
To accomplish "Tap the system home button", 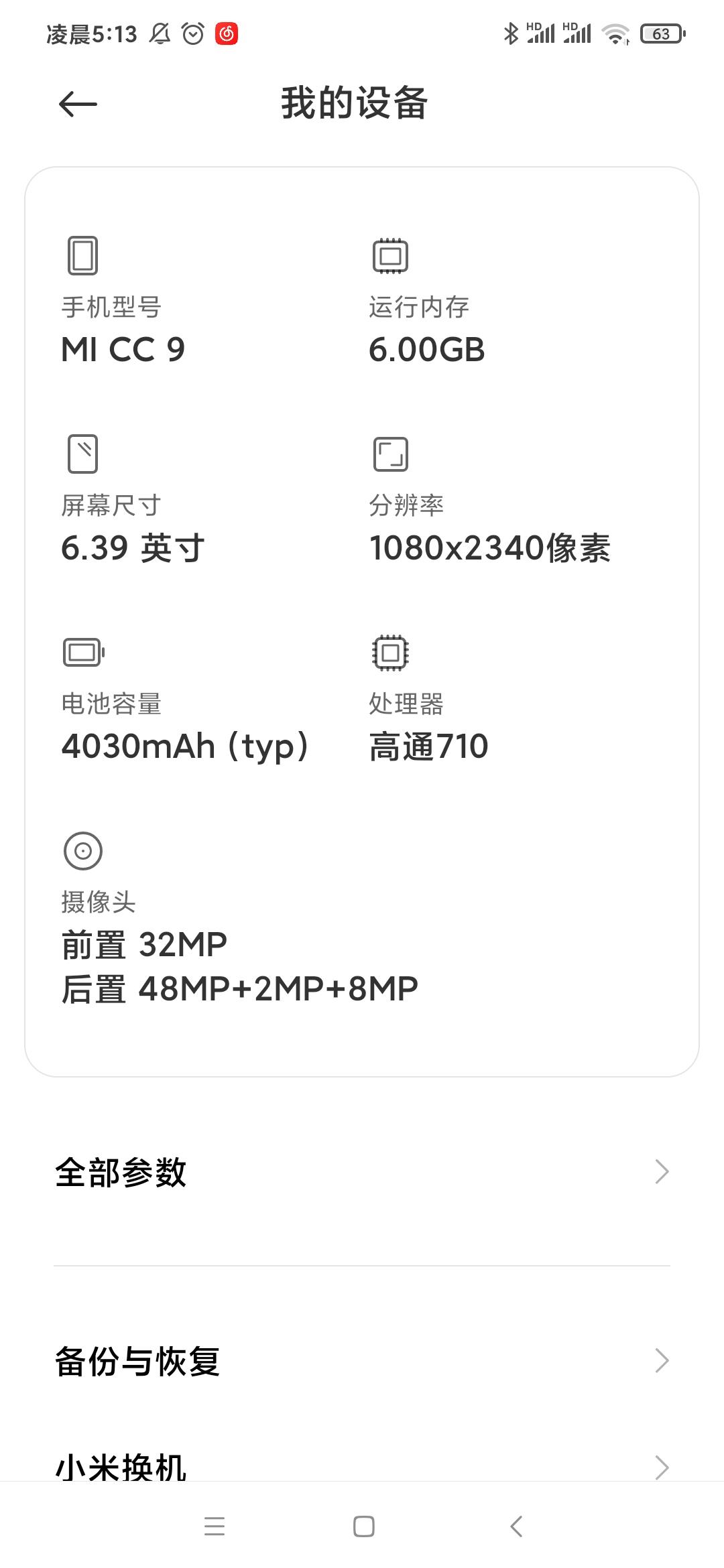I will (x=363, y=1526).
